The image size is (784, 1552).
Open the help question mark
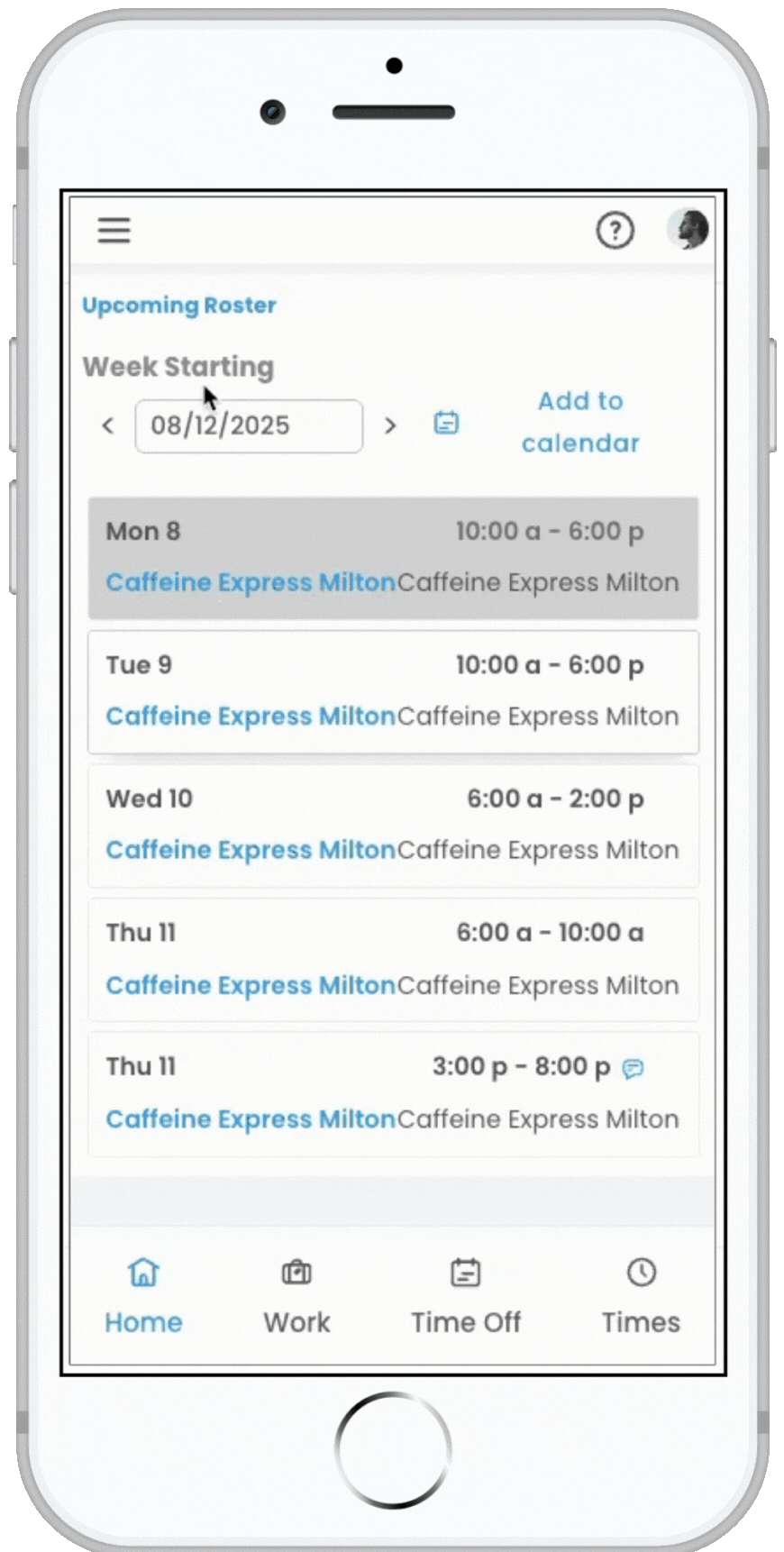tap(615, 231)
